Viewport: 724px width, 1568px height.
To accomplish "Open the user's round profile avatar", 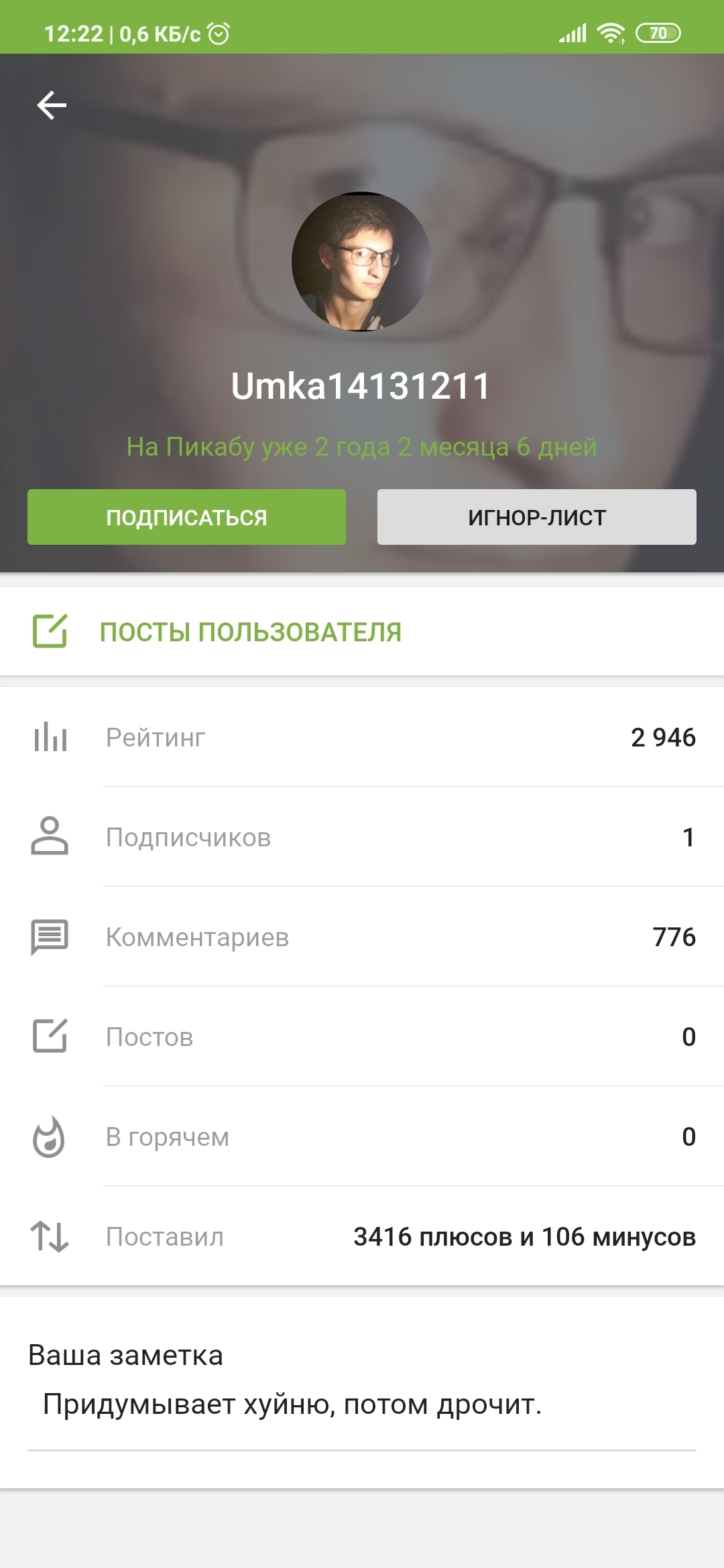I will click(x=361, y=262).
